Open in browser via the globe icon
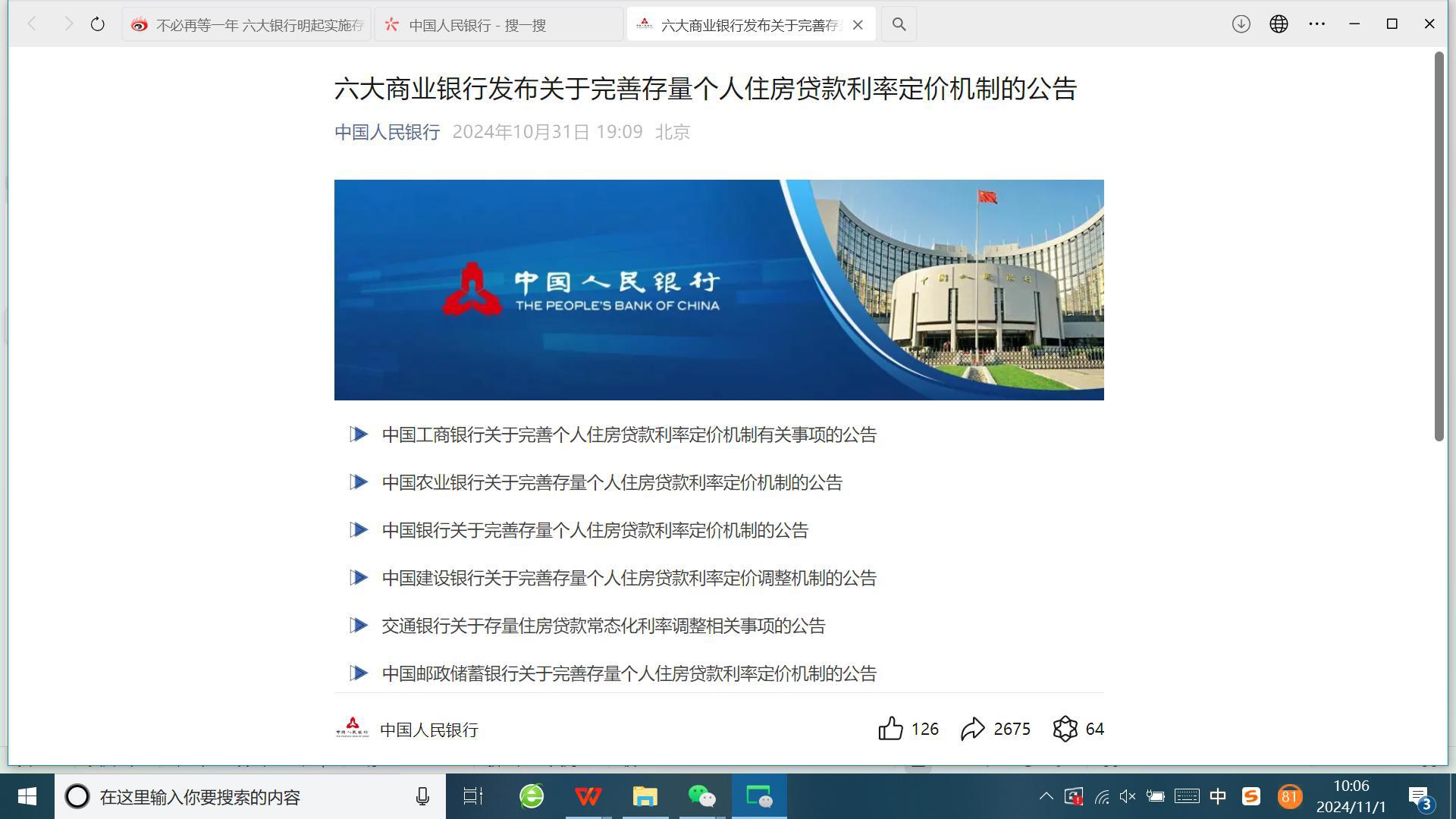 [1279, 24]
